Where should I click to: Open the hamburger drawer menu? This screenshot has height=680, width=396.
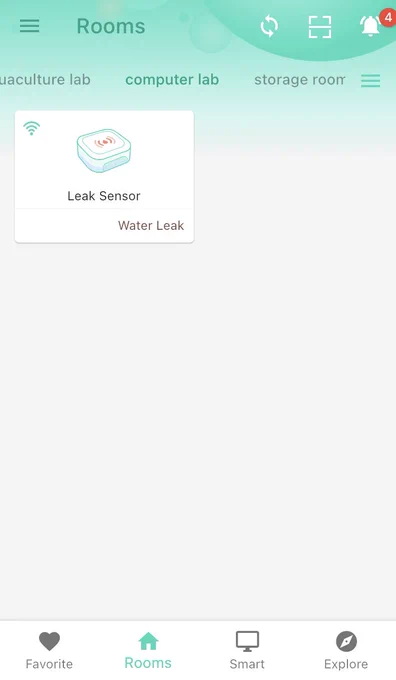(29, 26)
